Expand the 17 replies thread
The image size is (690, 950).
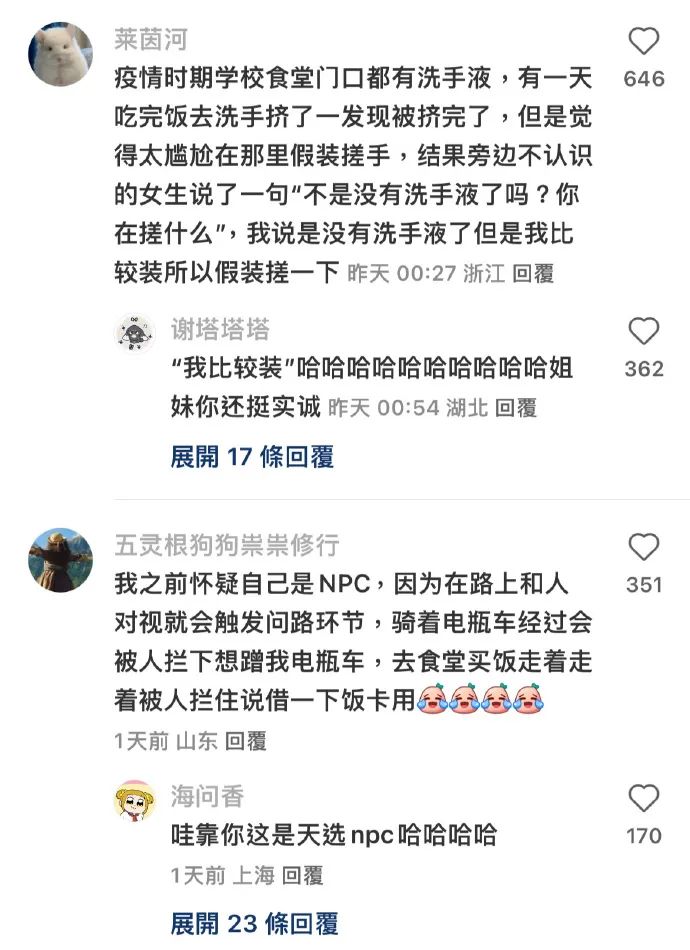(252, 457)
